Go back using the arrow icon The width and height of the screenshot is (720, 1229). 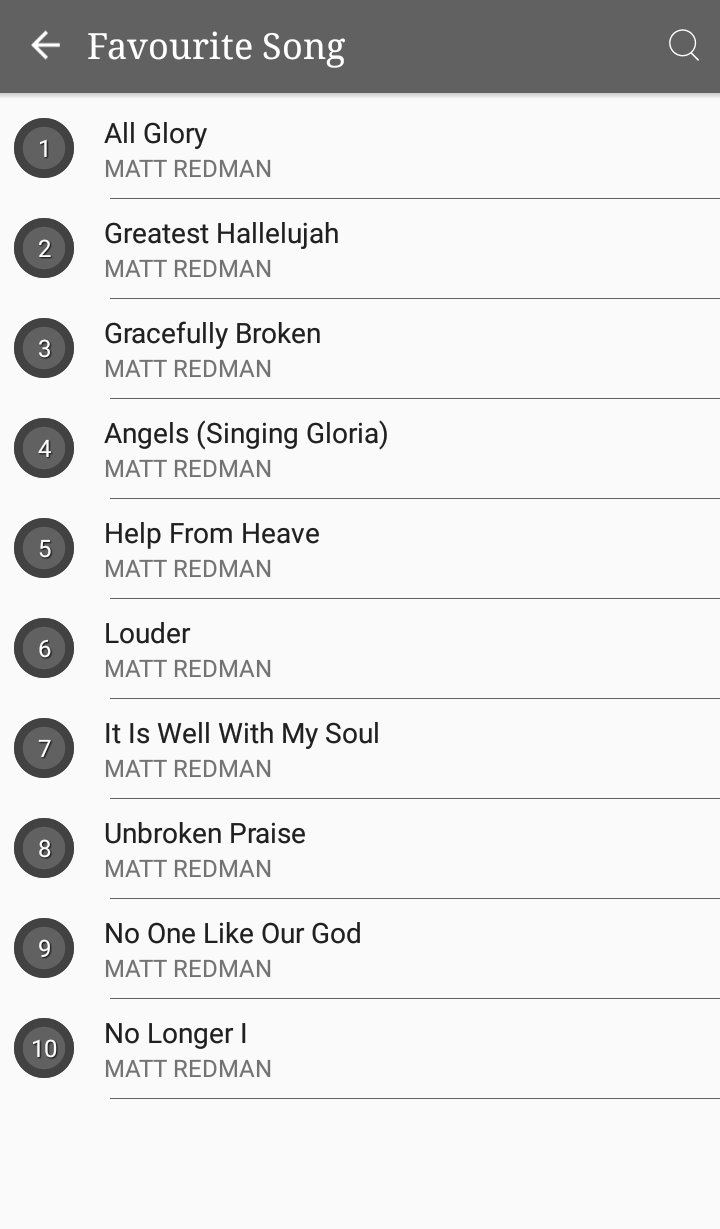pos(45,46)
